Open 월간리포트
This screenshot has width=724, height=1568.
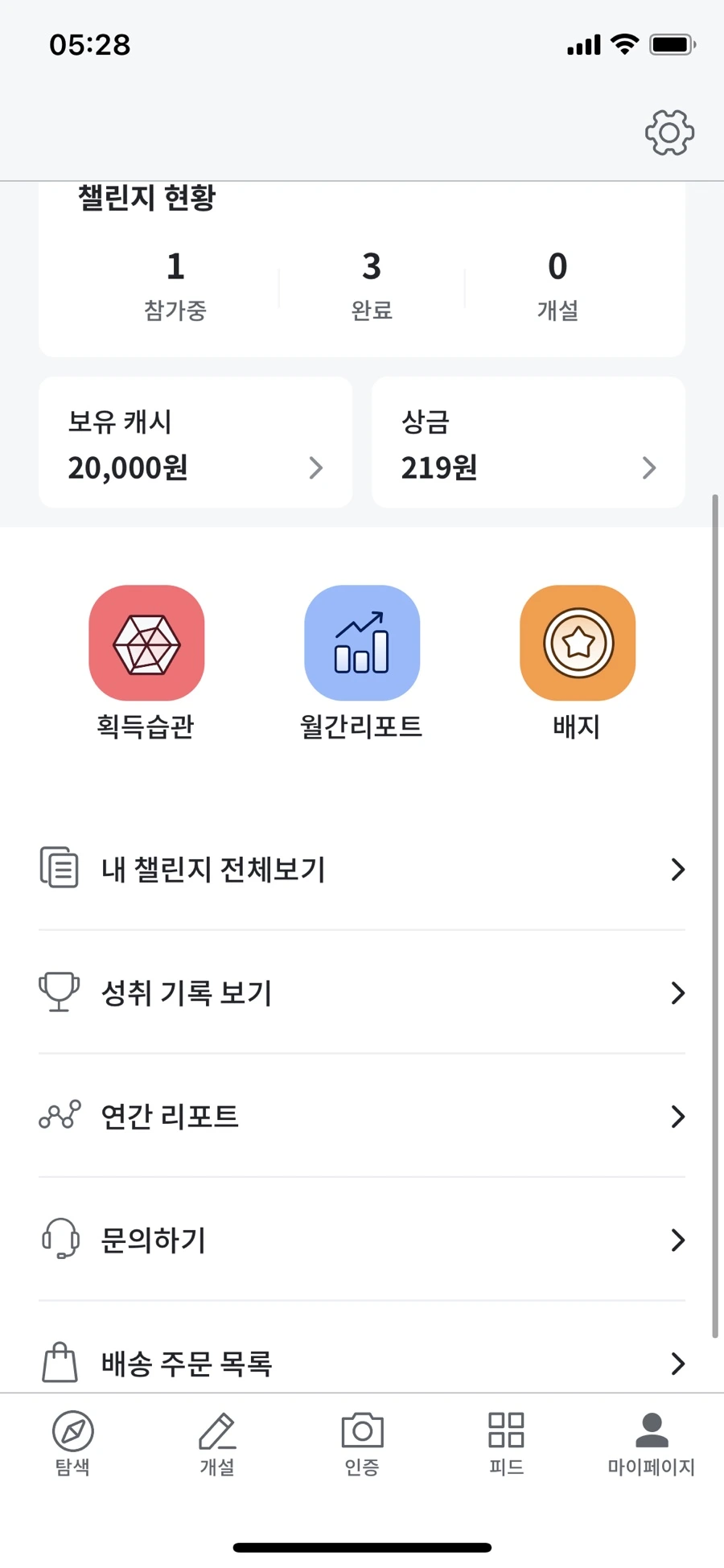click(361, 663)
